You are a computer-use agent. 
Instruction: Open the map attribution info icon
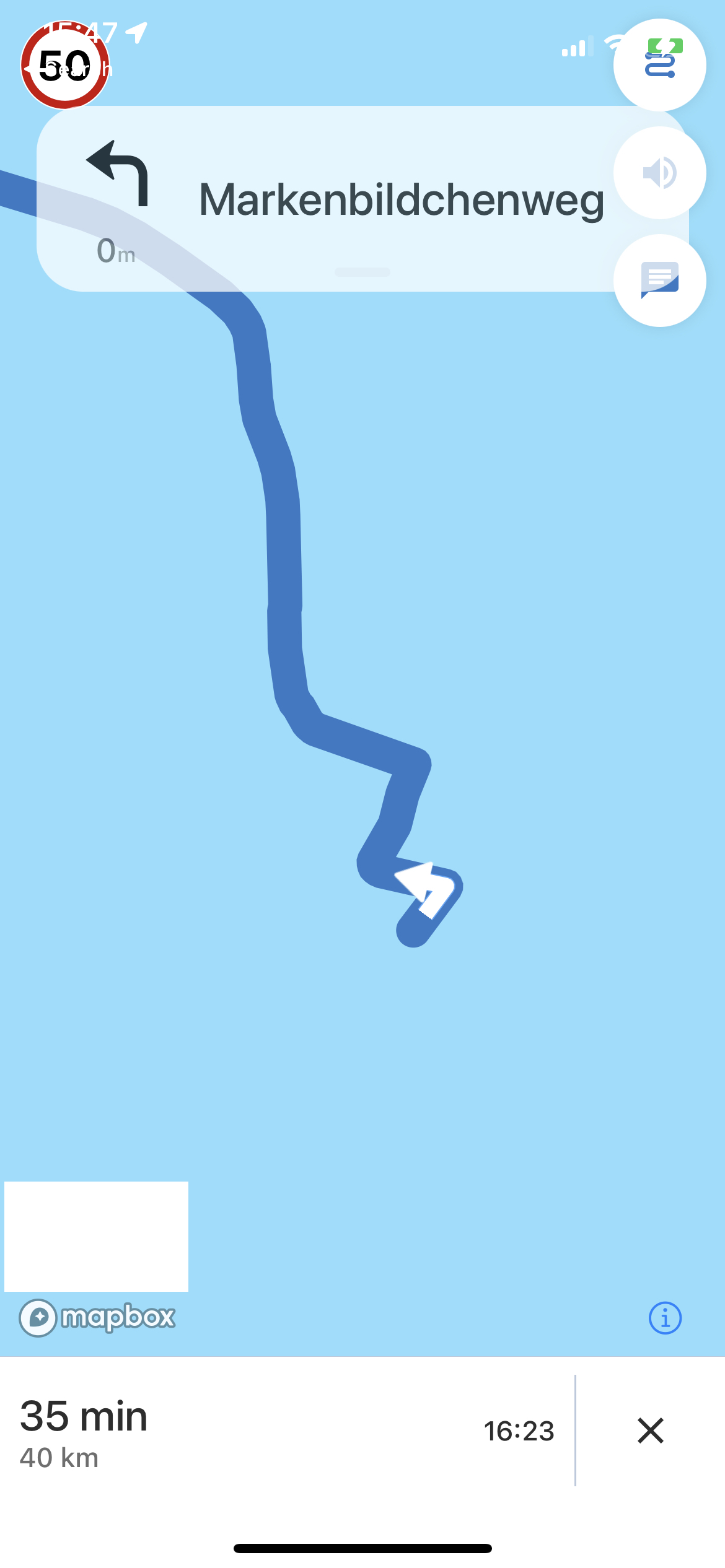point(665,1317)
